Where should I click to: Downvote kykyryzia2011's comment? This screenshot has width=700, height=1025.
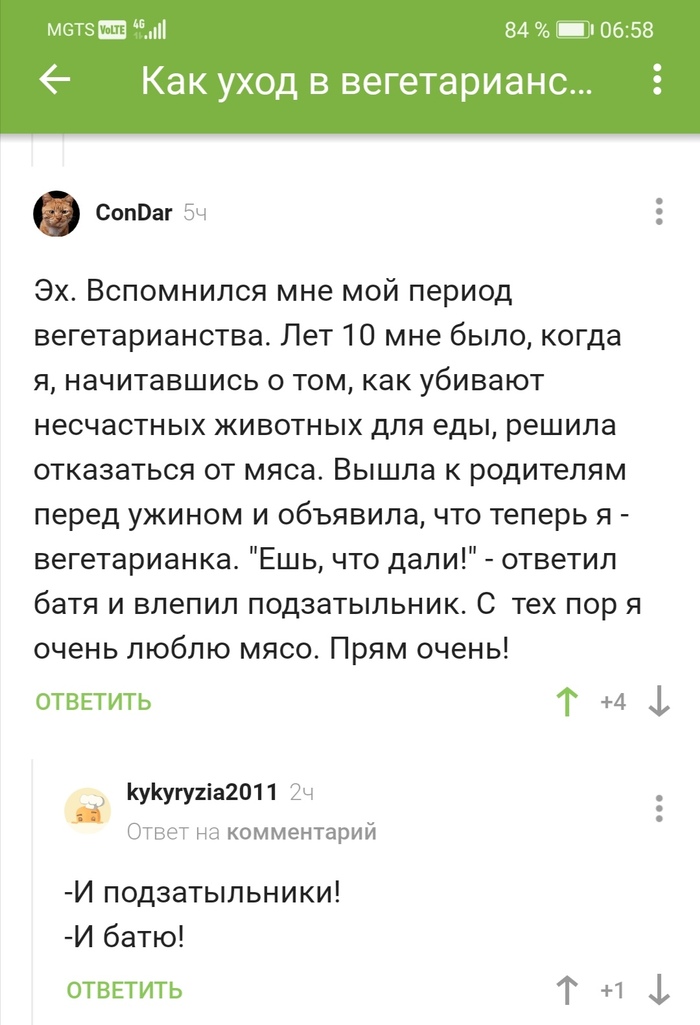[x=659, y=991]
